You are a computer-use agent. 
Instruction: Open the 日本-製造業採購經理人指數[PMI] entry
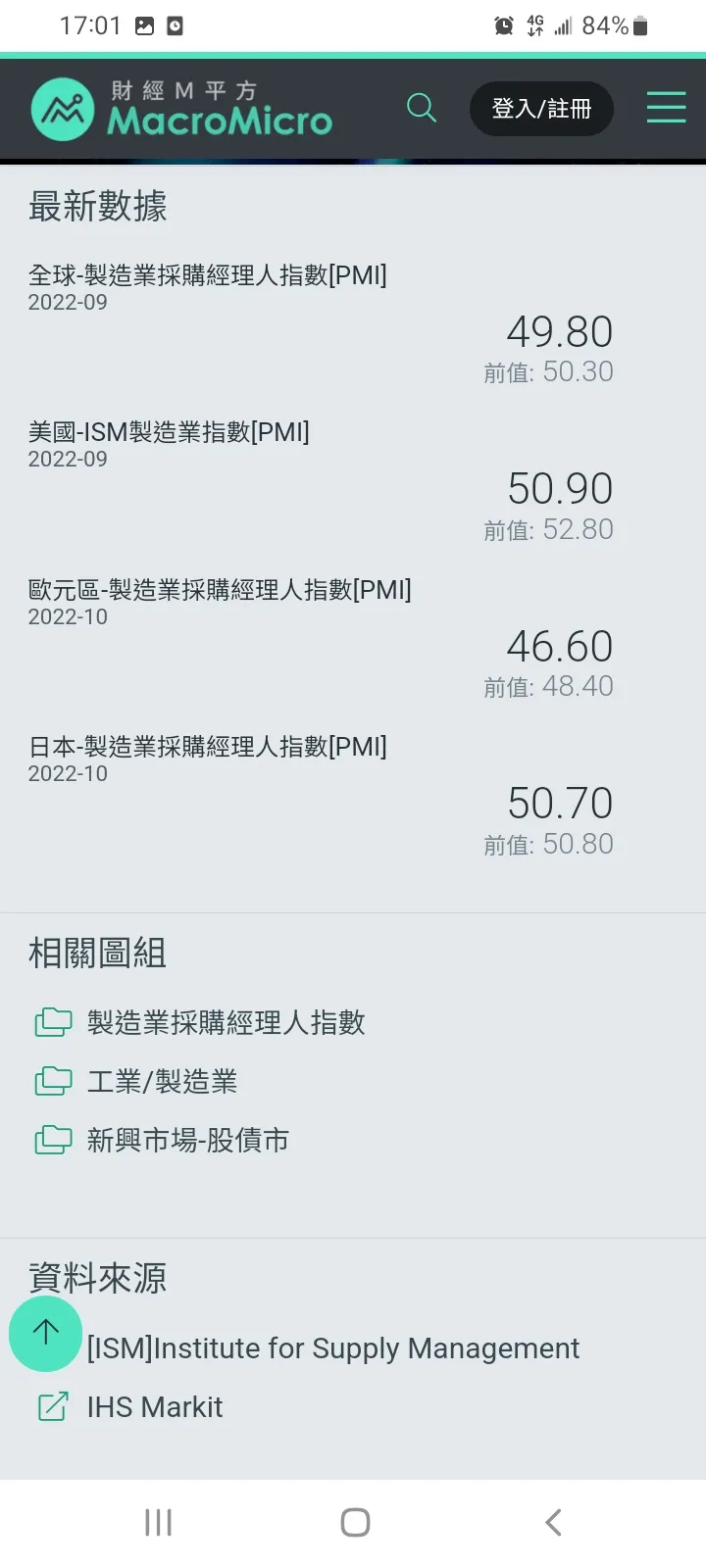coord(205,746)
